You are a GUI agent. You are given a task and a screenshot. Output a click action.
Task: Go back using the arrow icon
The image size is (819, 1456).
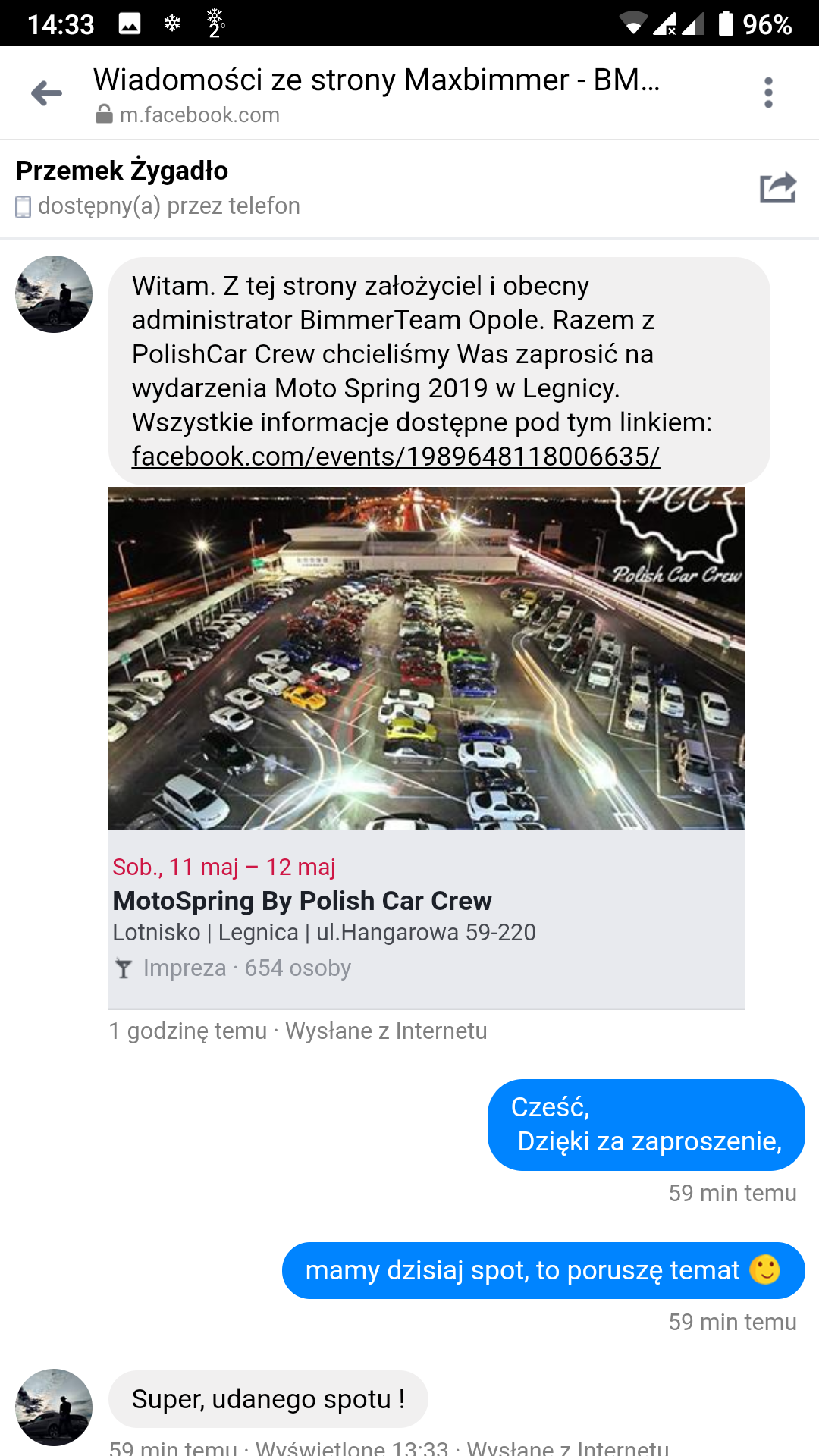click(x=47, y=93)
